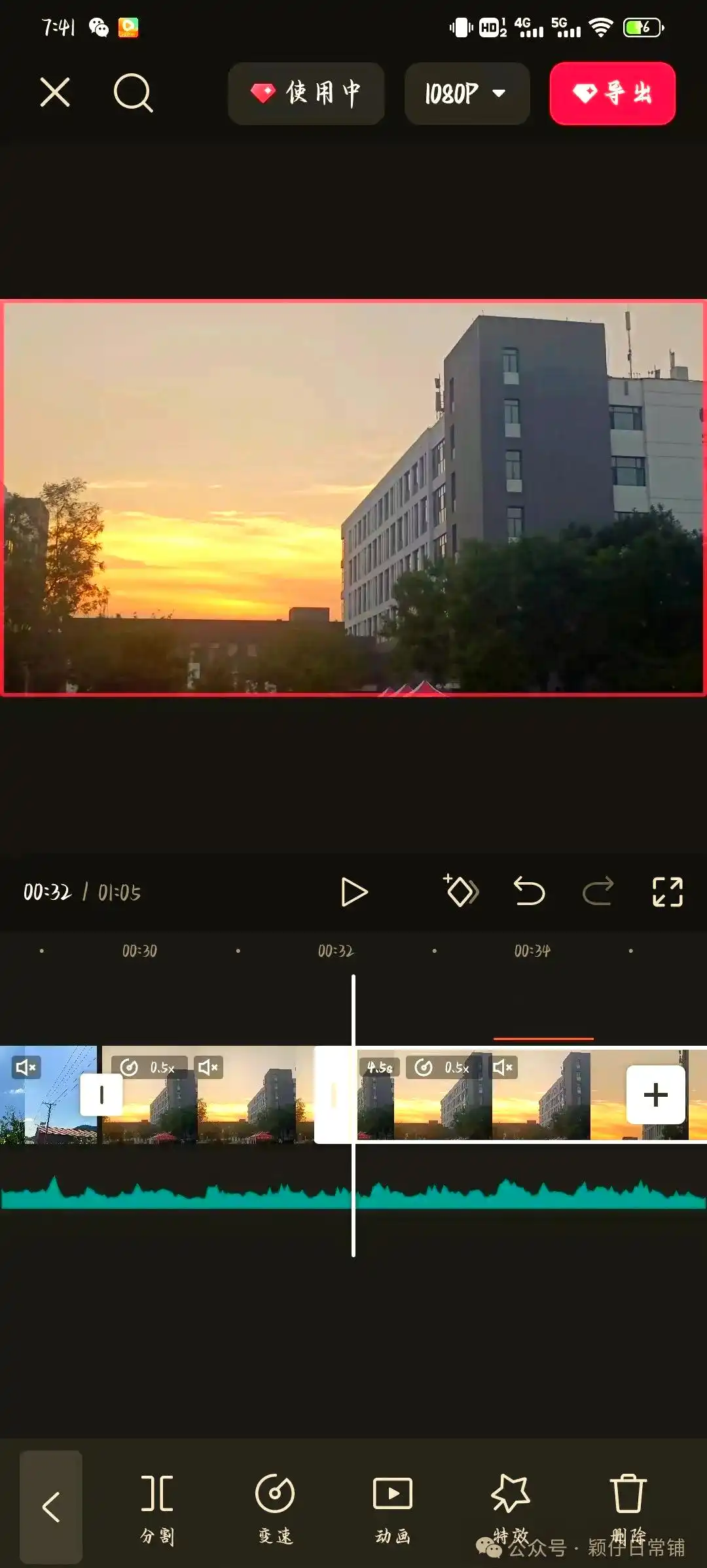Add a keyframe at playhead
Screen dimensions: 707x1568
click(x=461, y=891)
